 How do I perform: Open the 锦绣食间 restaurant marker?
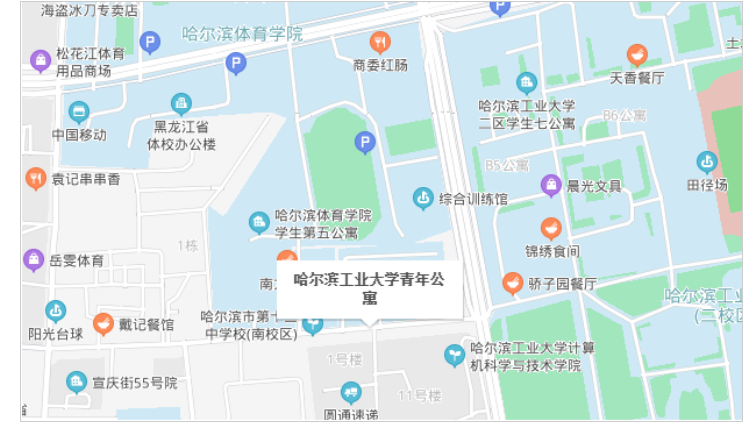(551, 229)
